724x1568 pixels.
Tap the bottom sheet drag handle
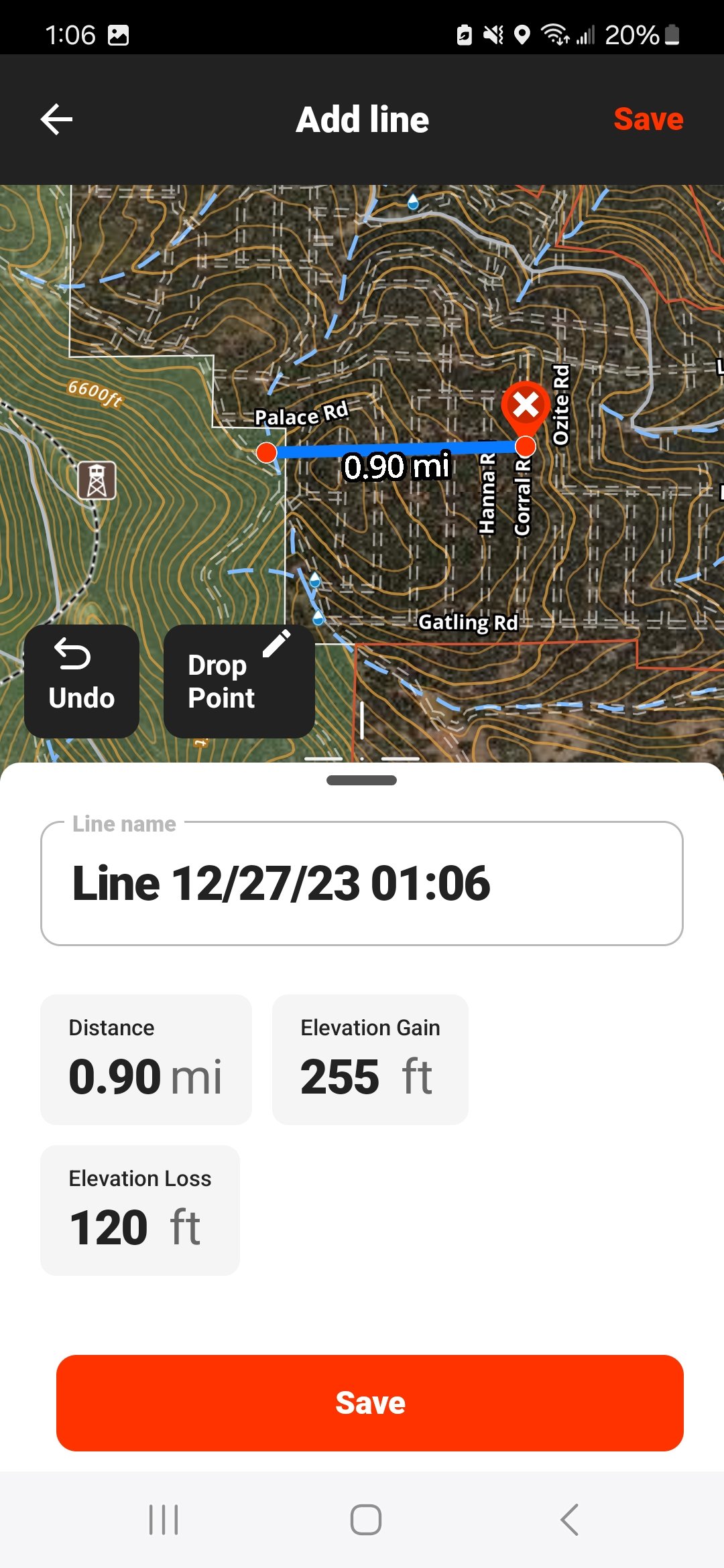coord(362,780)
